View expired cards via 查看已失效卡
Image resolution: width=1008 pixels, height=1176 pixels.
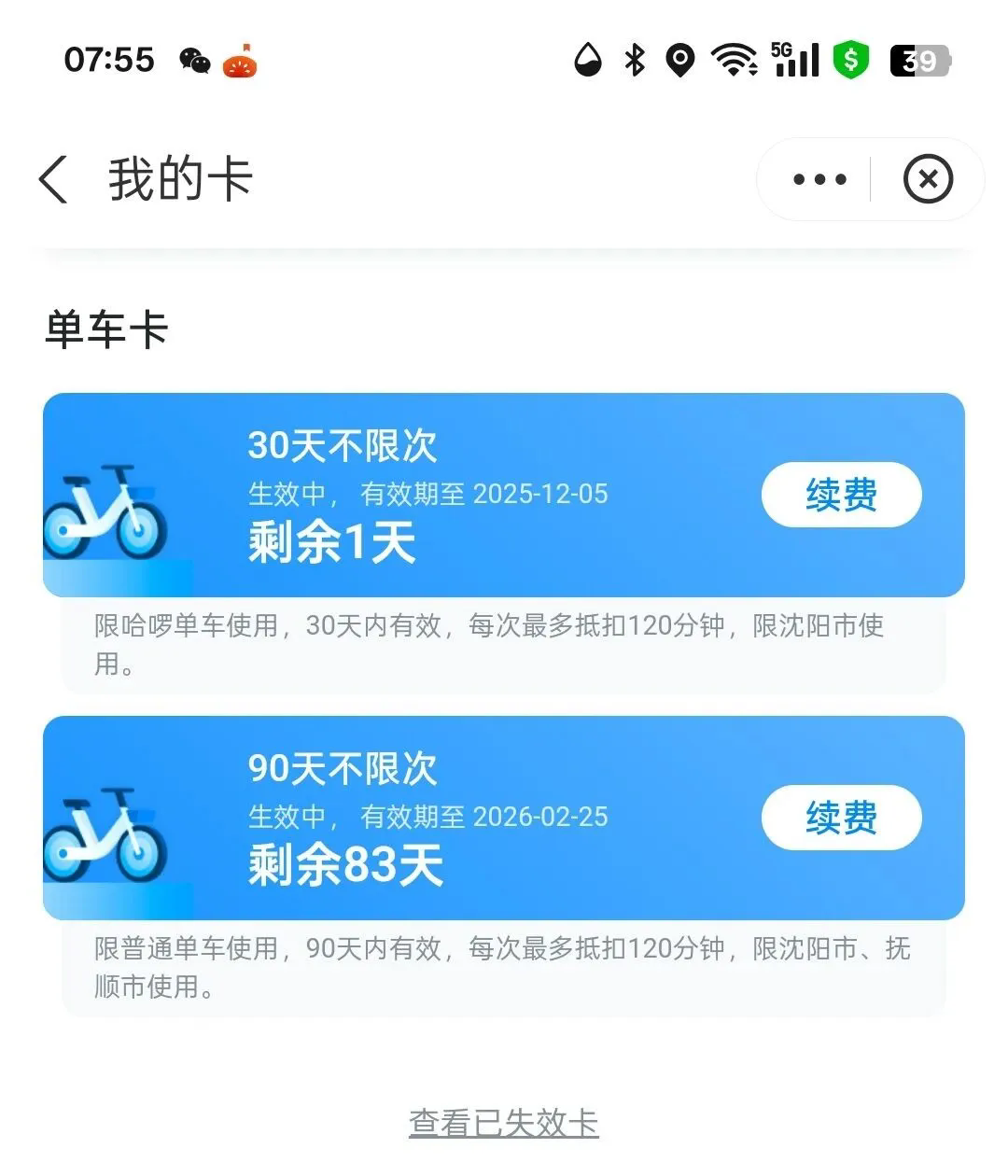coord(503,1123)
